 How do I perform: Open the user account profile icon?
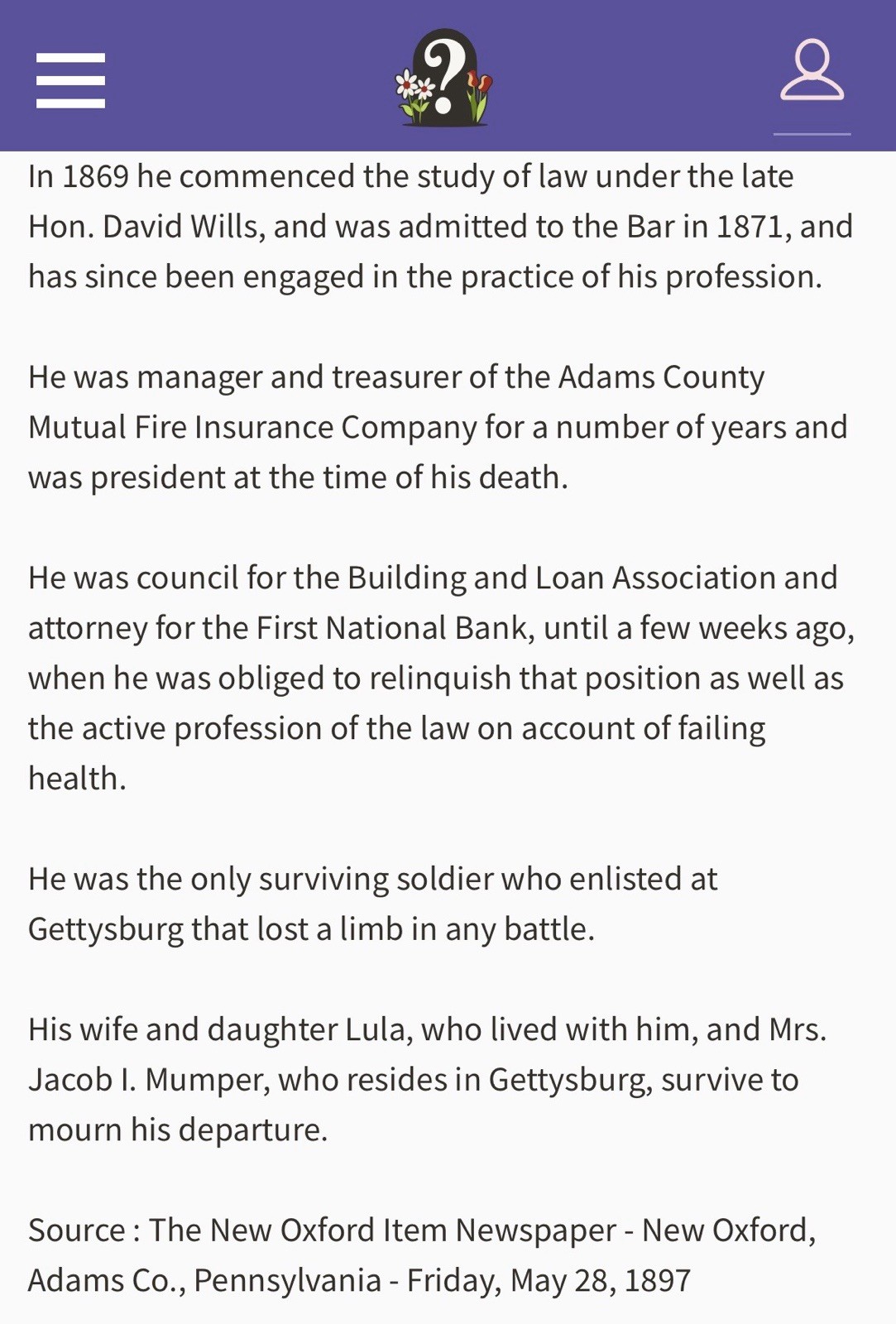pos(812,71)
